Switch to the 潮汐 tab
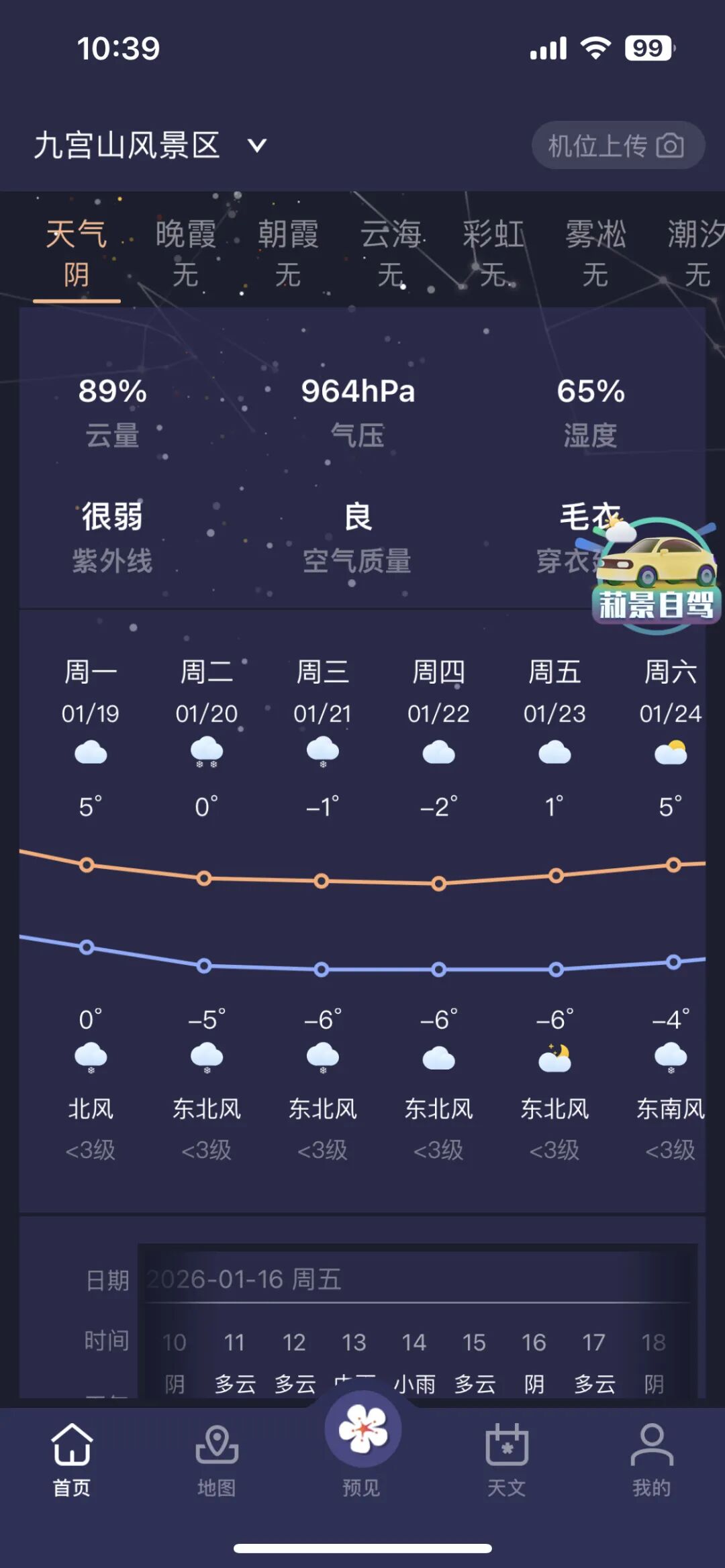Screen dimensions: 725x1568 pos(695,254)
